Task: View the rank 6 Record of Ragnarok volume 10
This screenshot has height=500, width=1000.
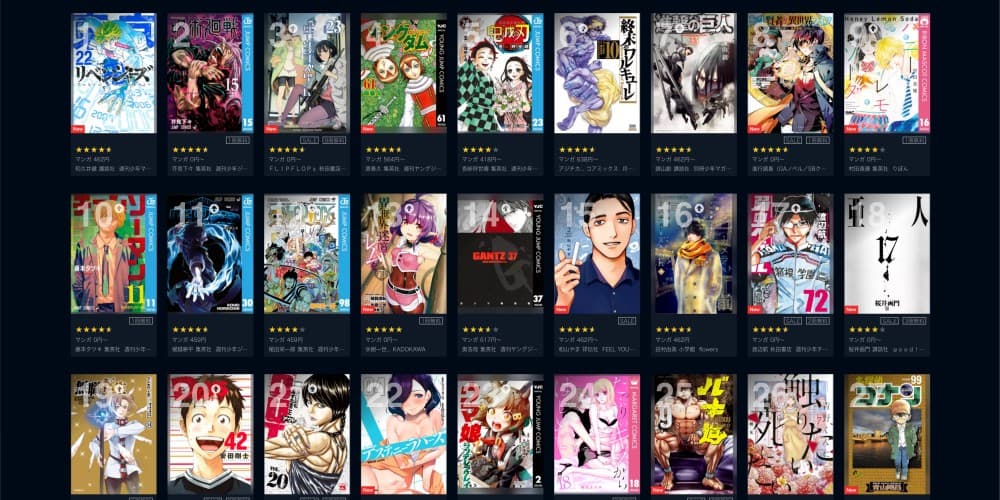Action: [x=597, y=73]
